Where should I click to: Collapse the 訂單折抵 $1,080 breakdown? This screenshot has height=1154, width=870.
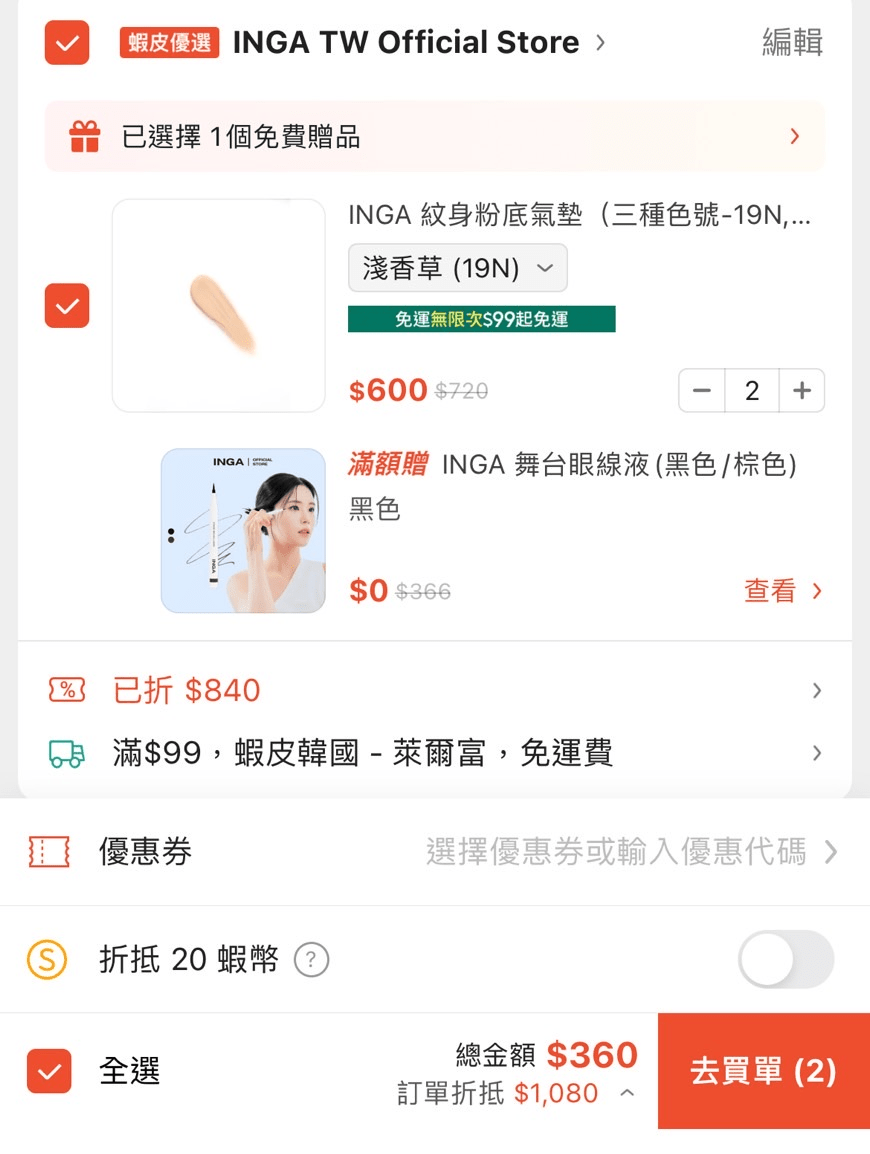628,1094
